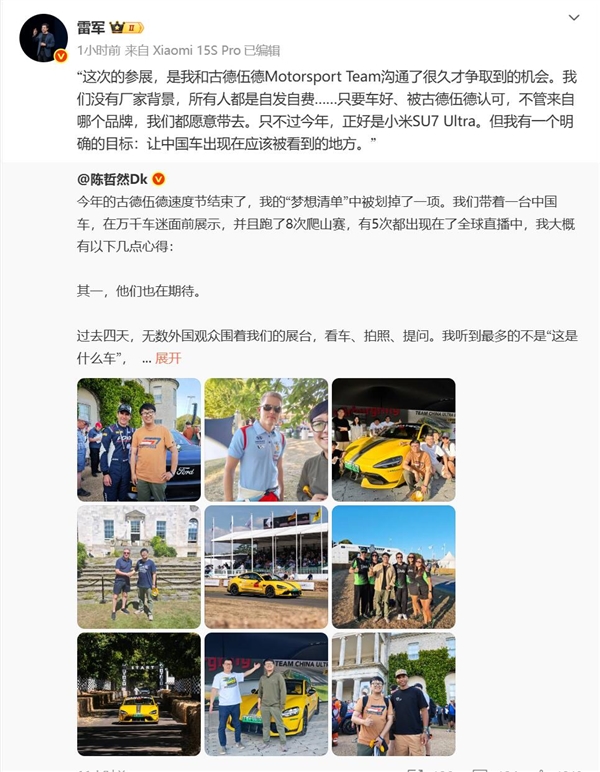View photo of yellow car near grandstand
This screenshot has width=600, height=772.
point(266,566)
